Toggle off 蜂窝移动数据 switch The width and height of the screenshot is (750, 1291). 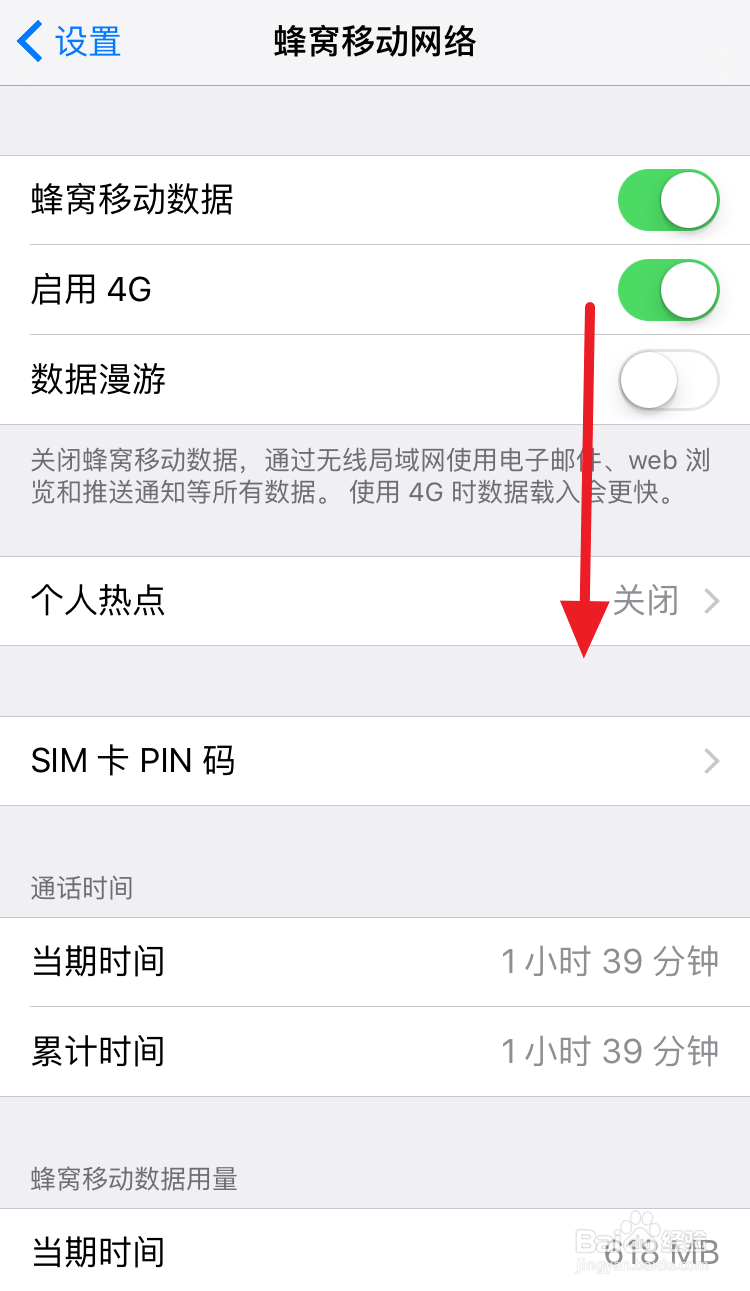tap(668, 200)
